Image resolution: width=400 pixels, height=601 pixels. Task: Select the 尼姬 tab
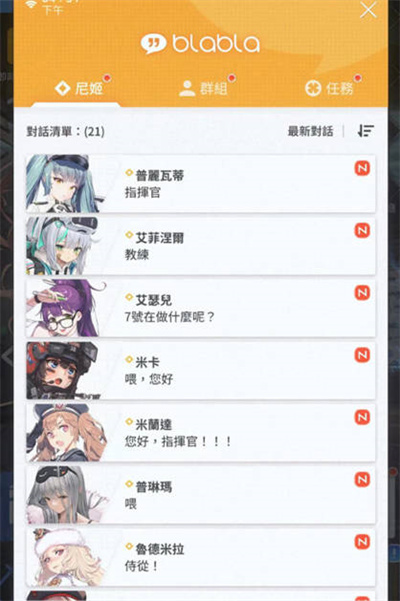coord(79,88)
